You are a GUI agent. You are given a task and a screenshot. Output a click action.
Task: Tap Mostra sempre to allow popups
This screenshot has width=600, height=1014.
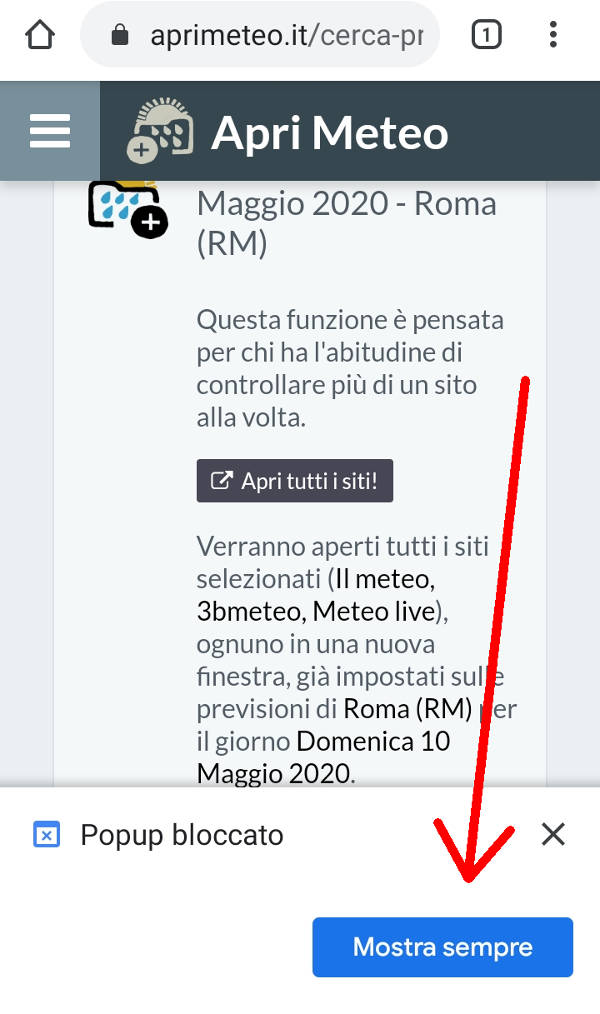click(x=442, y=947)
